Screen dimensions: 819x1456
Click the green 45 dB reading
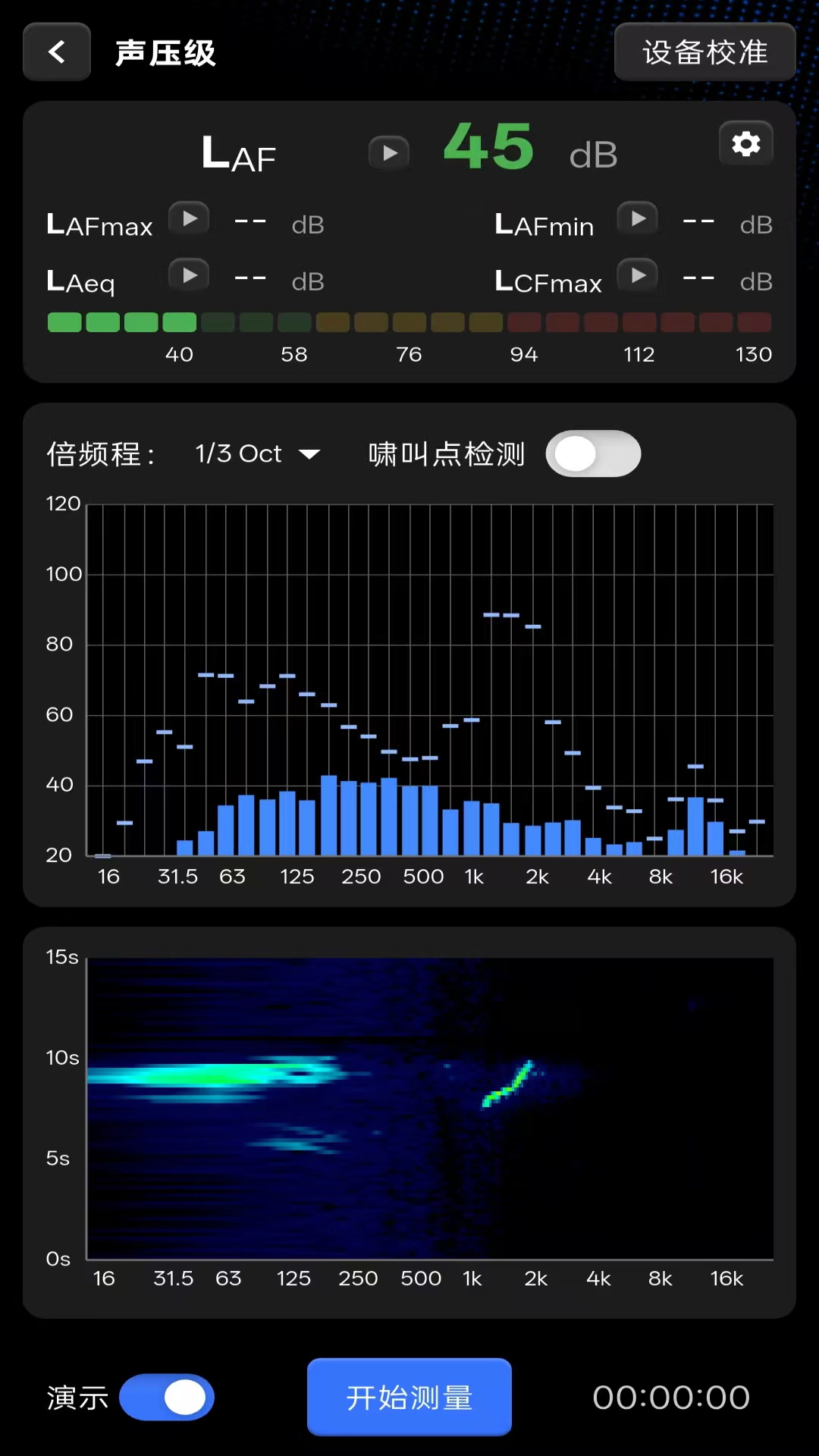[489, 148]
